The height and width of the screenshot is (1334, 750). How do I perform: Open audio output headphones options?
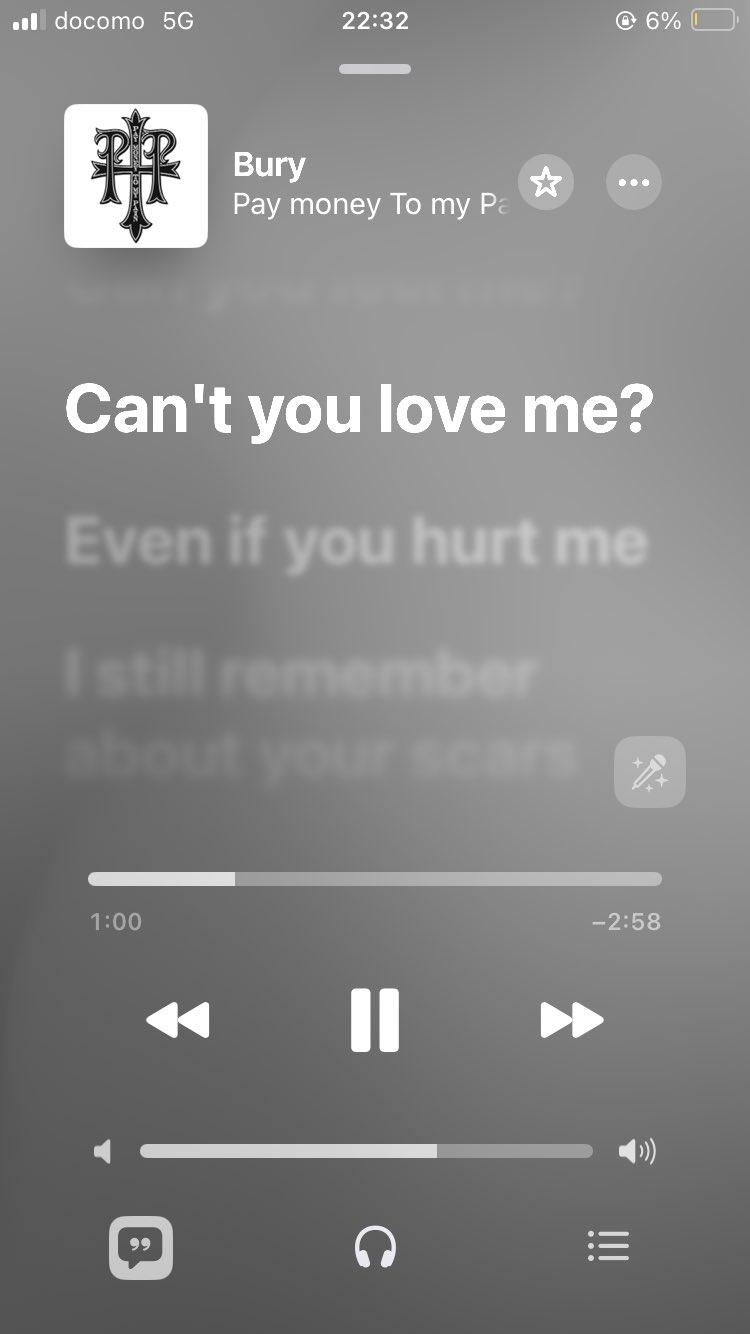[x=375, y=1247]
